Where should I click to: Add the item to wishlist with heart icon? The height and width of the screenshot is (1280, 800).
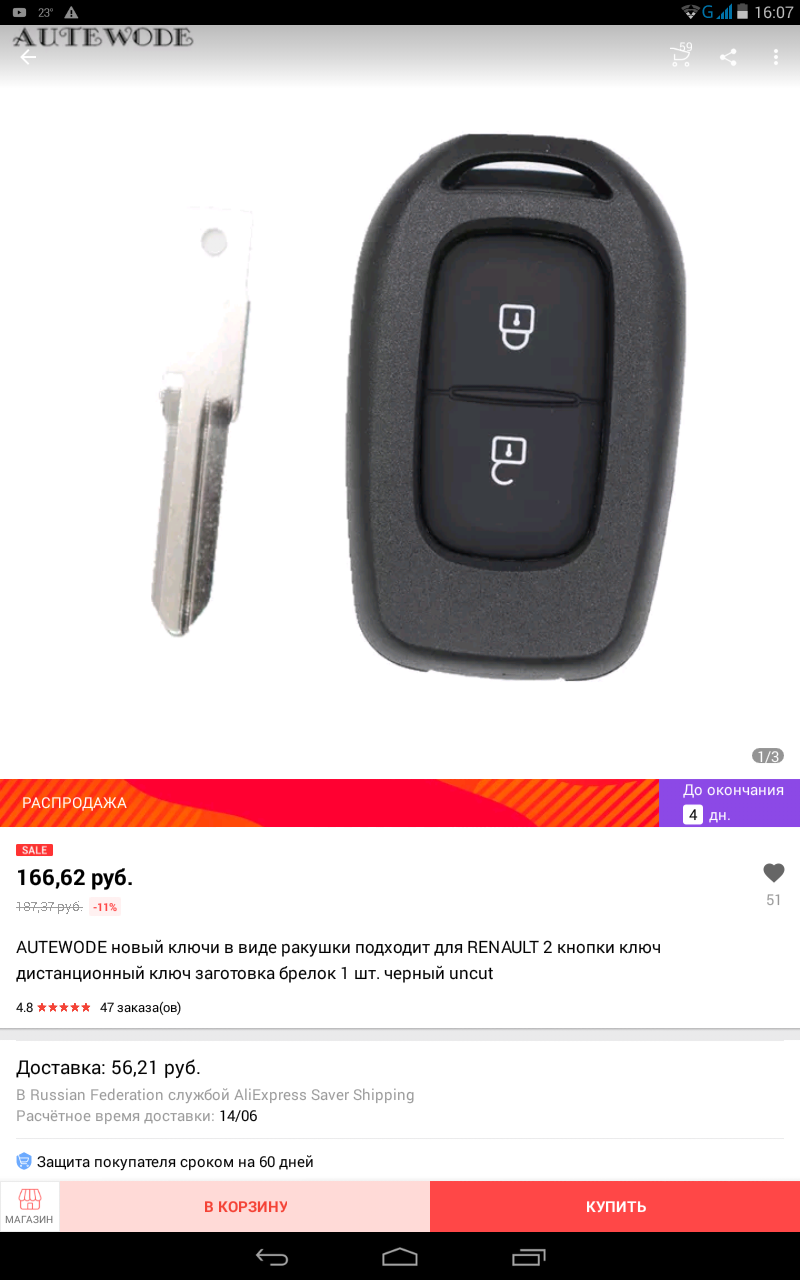[x=774, y=873]
